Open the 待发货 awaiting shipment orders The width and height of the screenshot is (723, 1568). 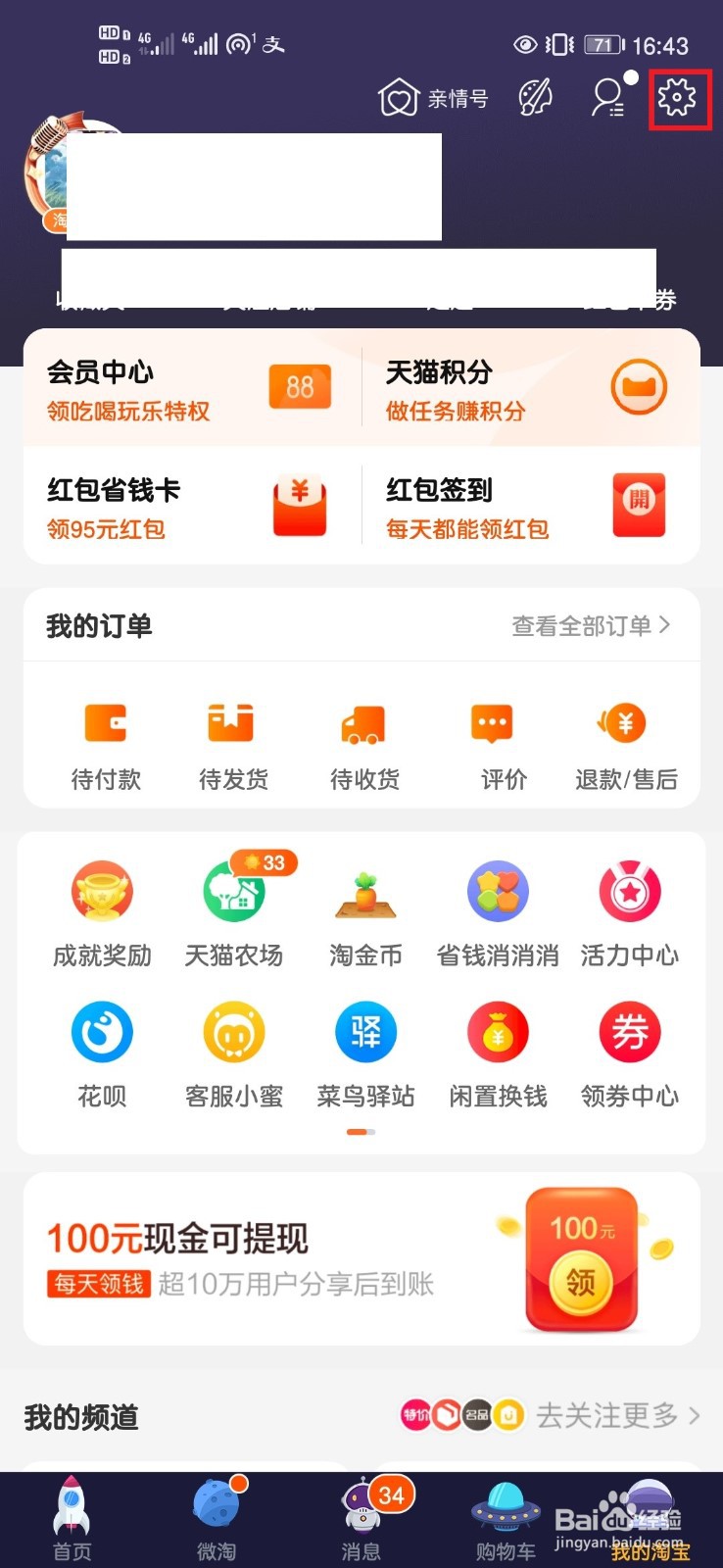click(x=233, y=742)
